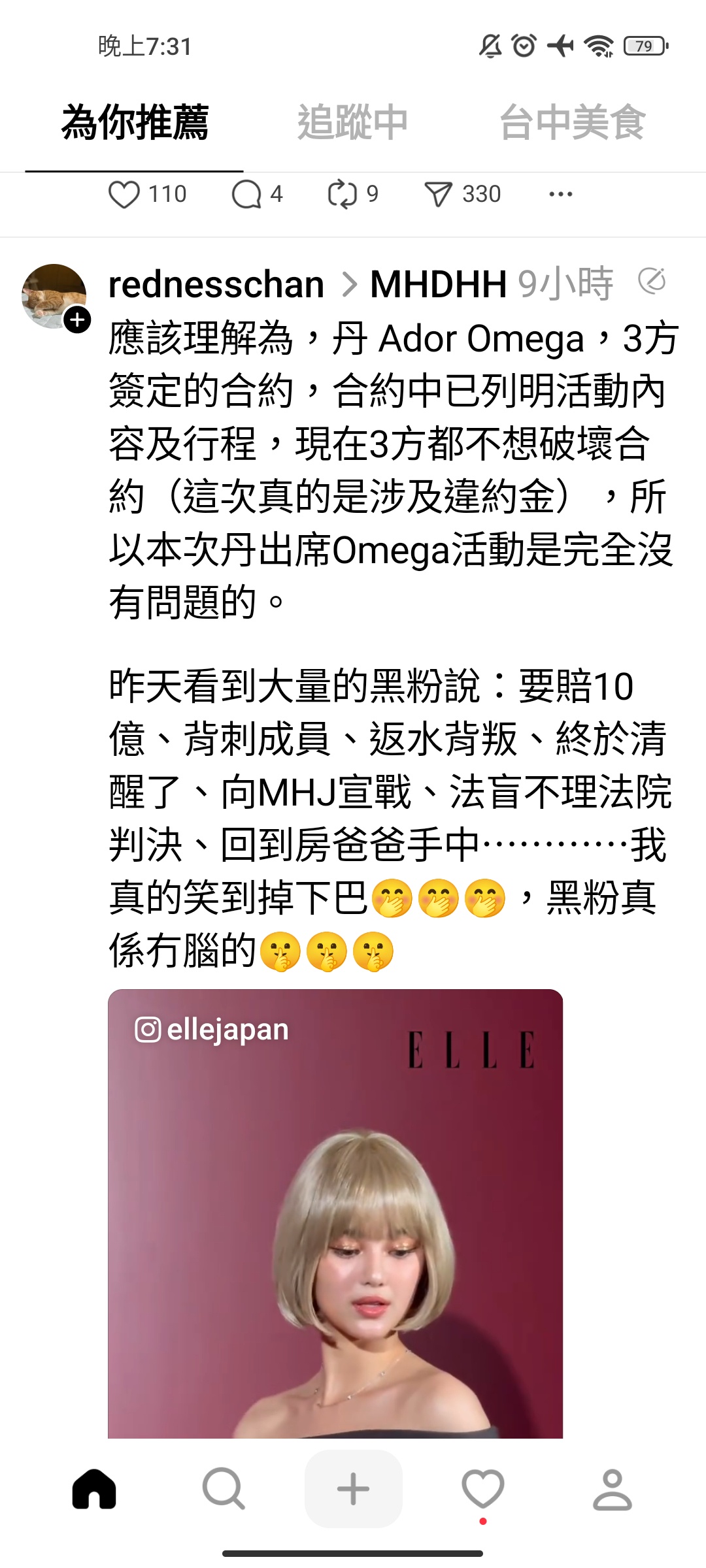This screenshot has width=706, height=1568.
Task: Open the search tab in bottom navigation
Action: pos(224,1490)
